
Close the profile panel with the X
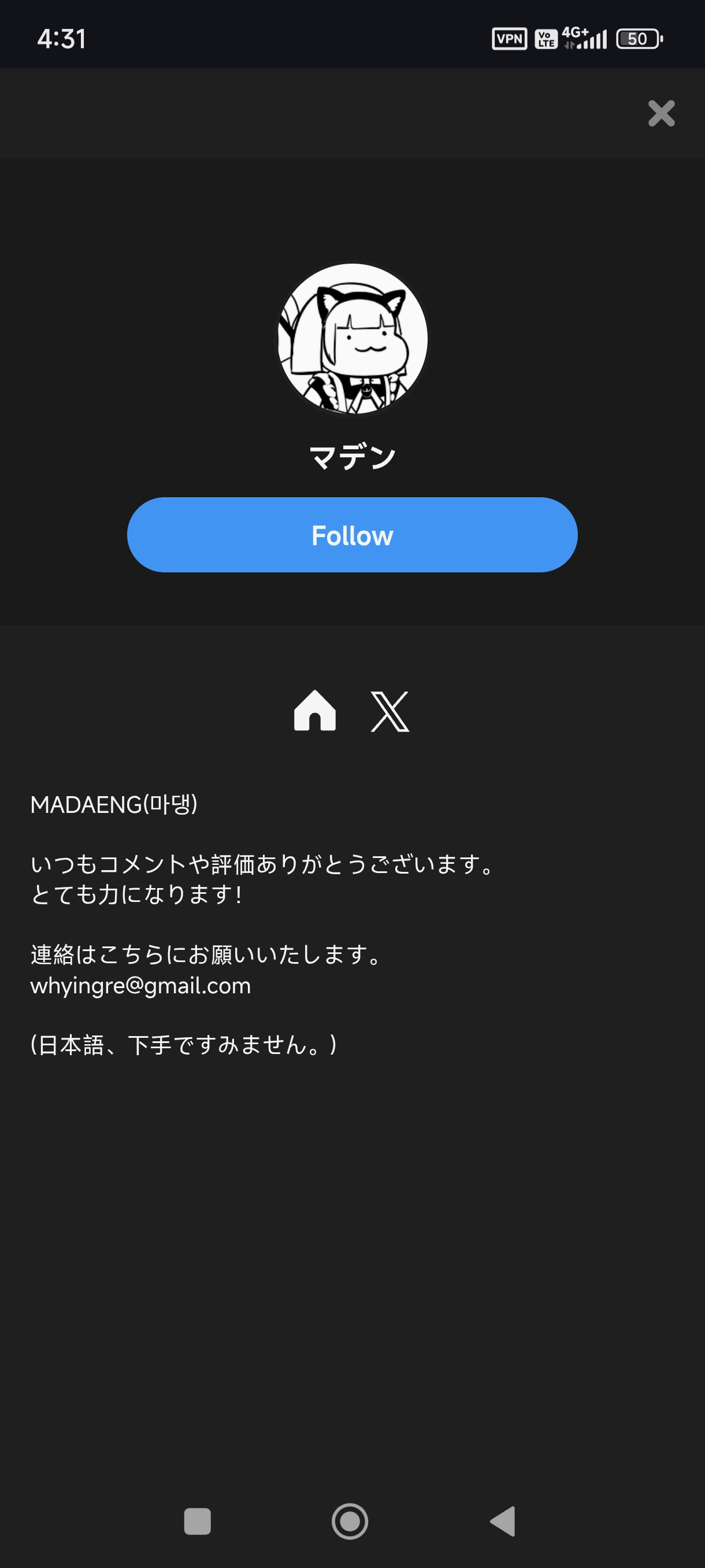click(x=661, y=113)
